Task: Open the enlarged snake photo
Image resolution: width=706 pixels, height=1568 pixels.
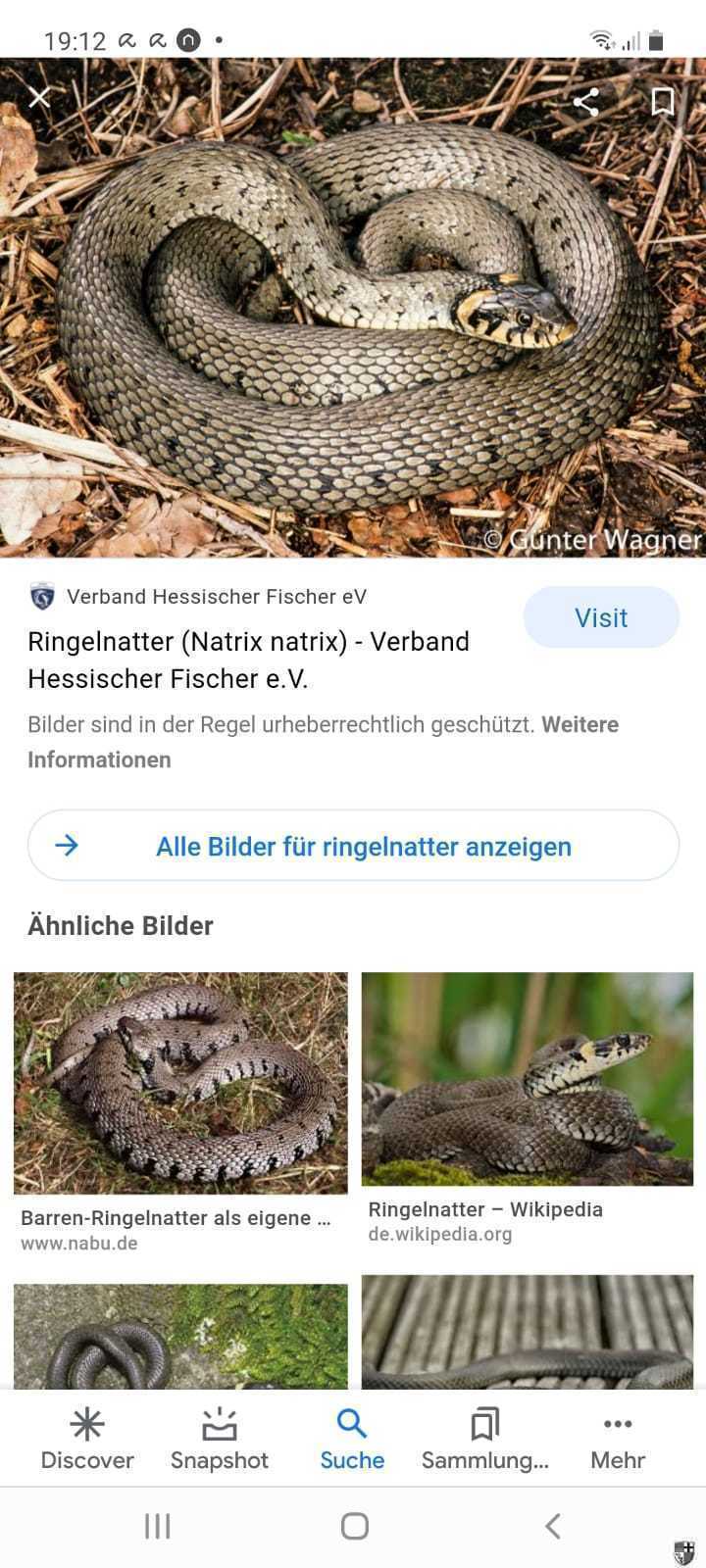Action: [x=353, y=309]
